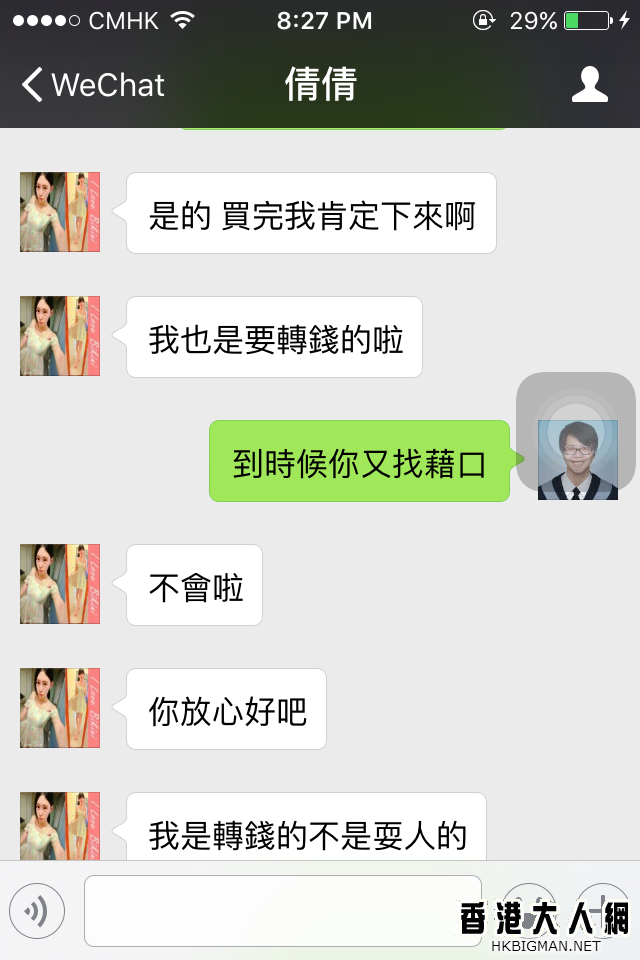This screenshot has width=640, height=960.
Task: Open the contact profile icon for this chat
Action: pyautogui.click(x=589, y=85)
